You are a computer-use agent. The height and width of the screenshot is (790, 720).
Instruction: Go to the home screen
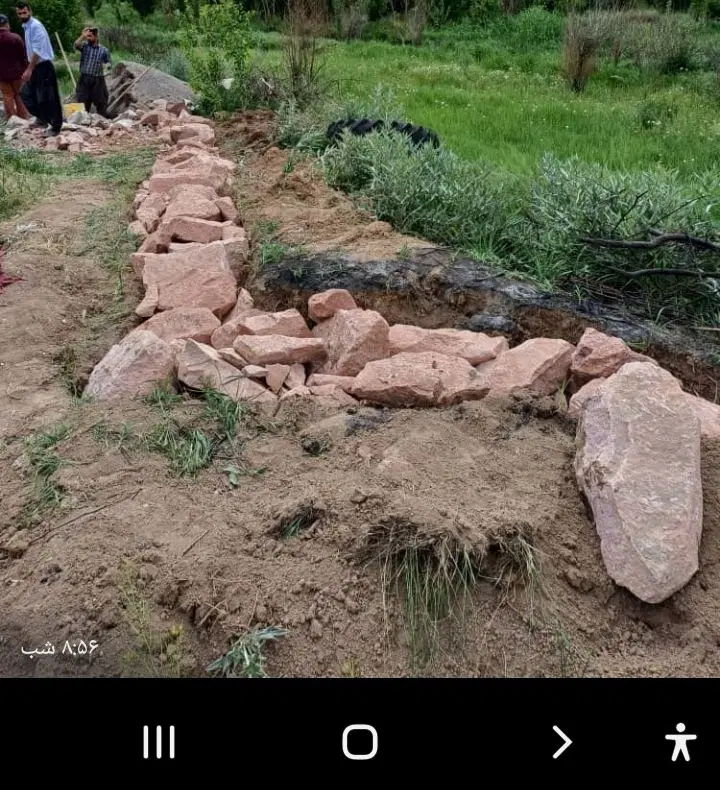[360, 742]
